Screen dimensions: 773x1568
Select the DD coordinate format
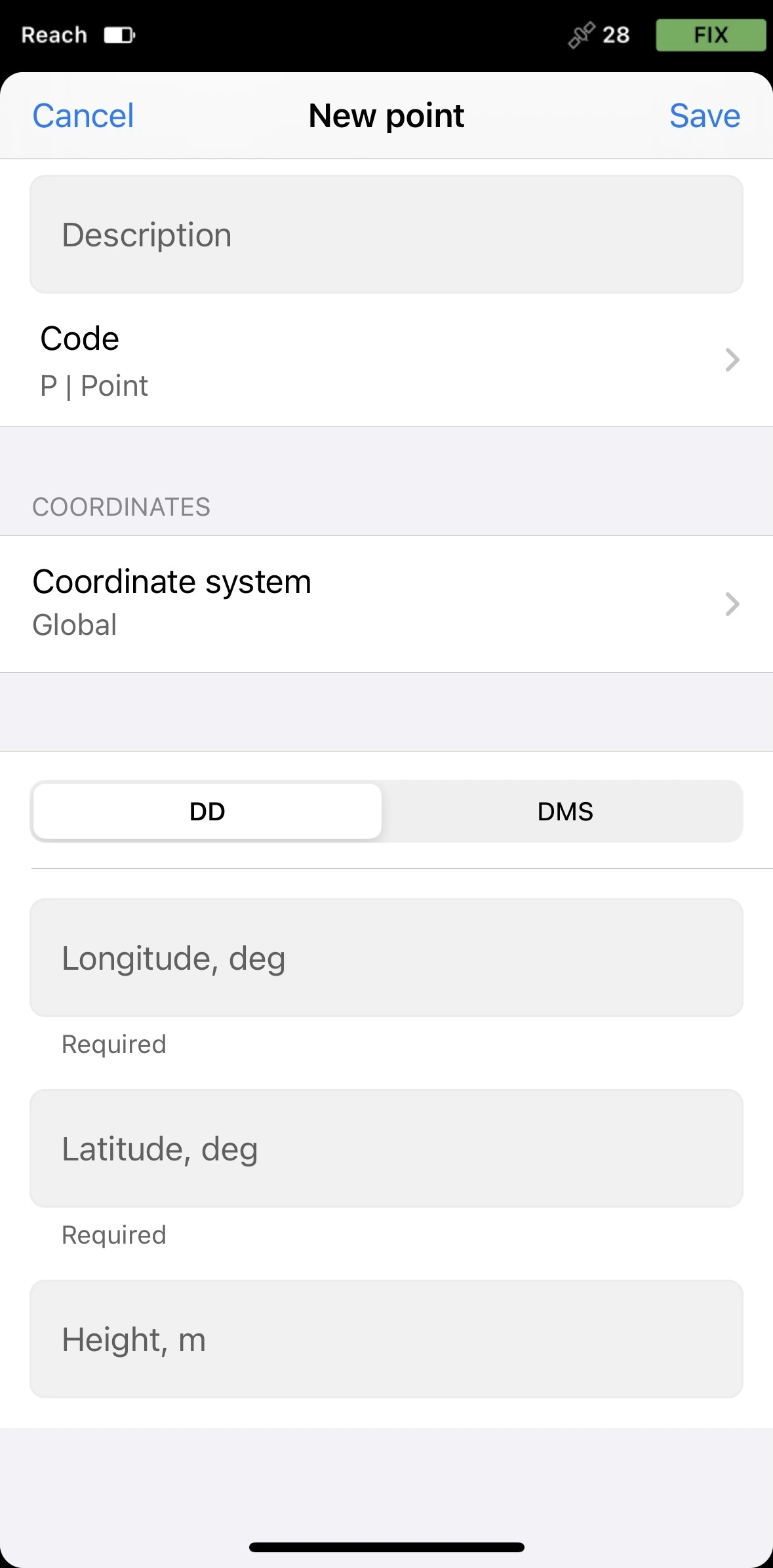point(207,811)
